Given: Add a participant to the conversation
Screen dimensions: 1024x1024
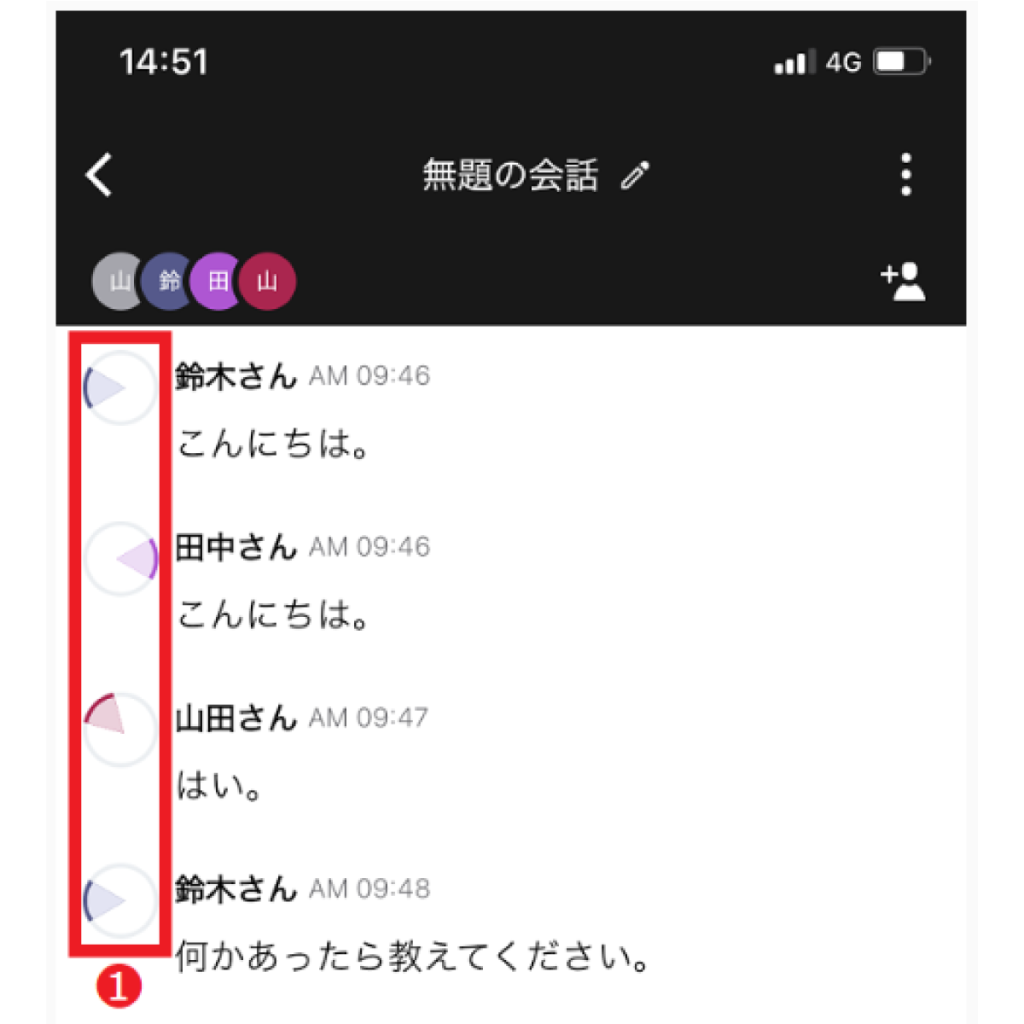Looking at the screenshot, I should [903, 282].
